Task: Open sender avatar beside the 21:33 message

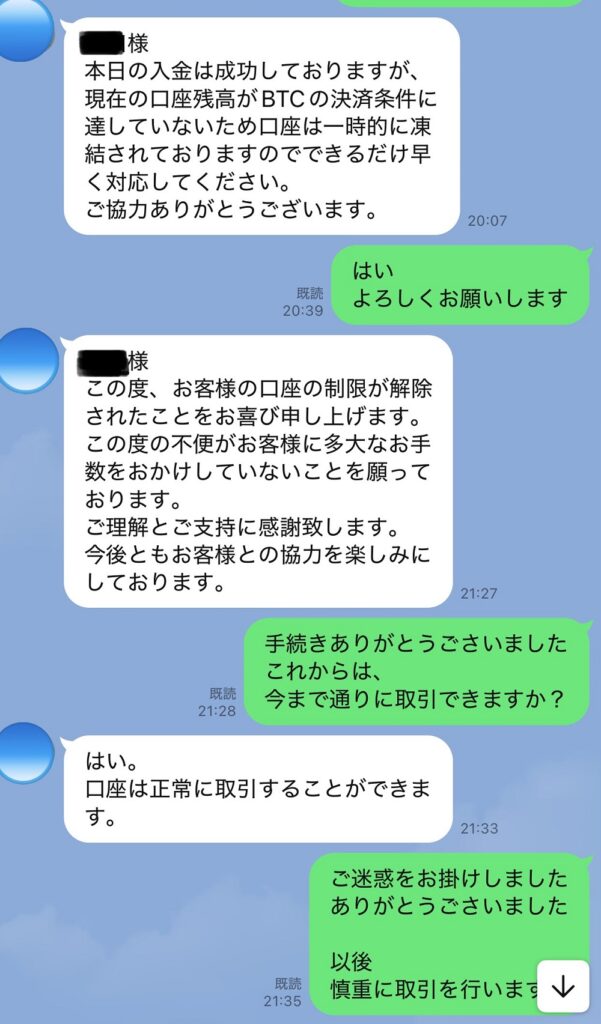Action: [25, 752]
